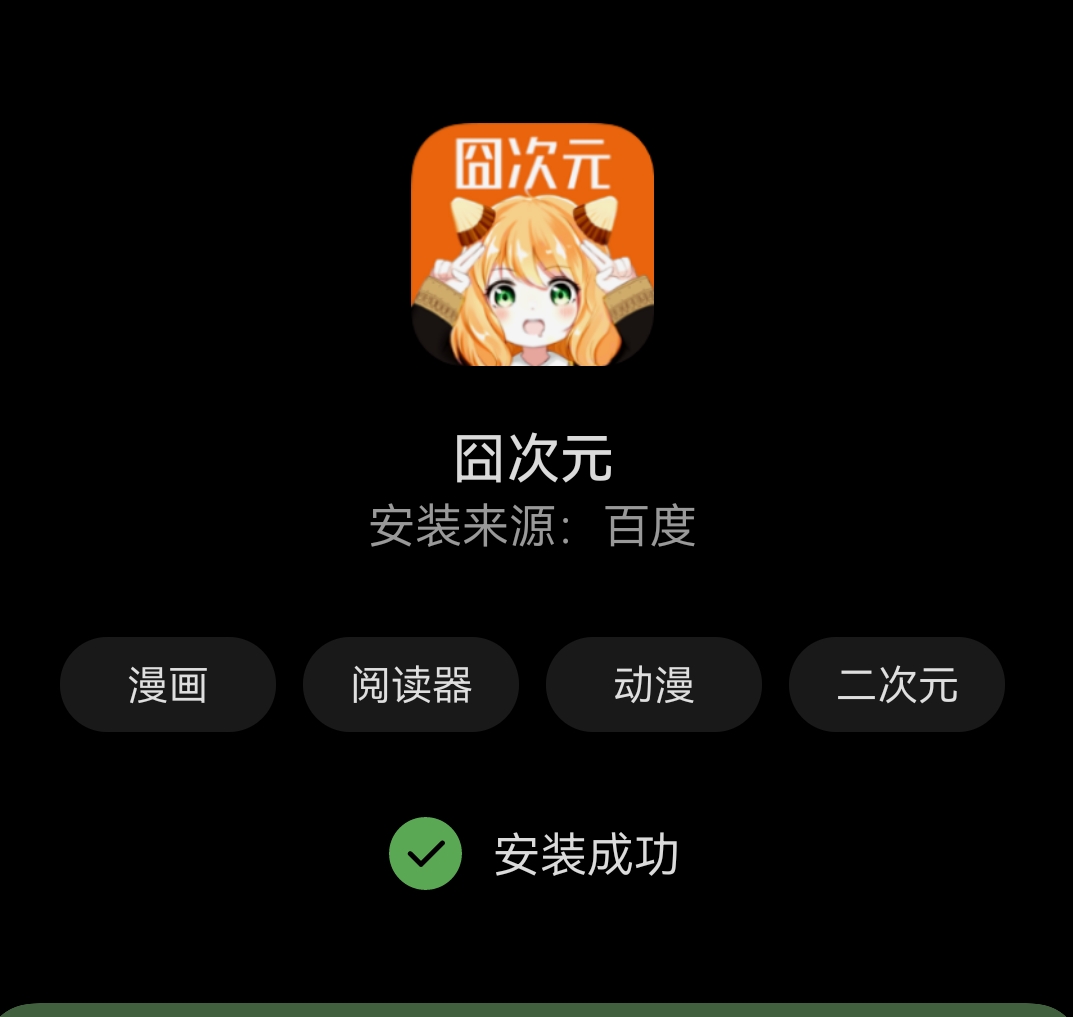1073x1017 pixels.
Task: Tap the 漫画 tag chip
Action: [x=168, y=685]
